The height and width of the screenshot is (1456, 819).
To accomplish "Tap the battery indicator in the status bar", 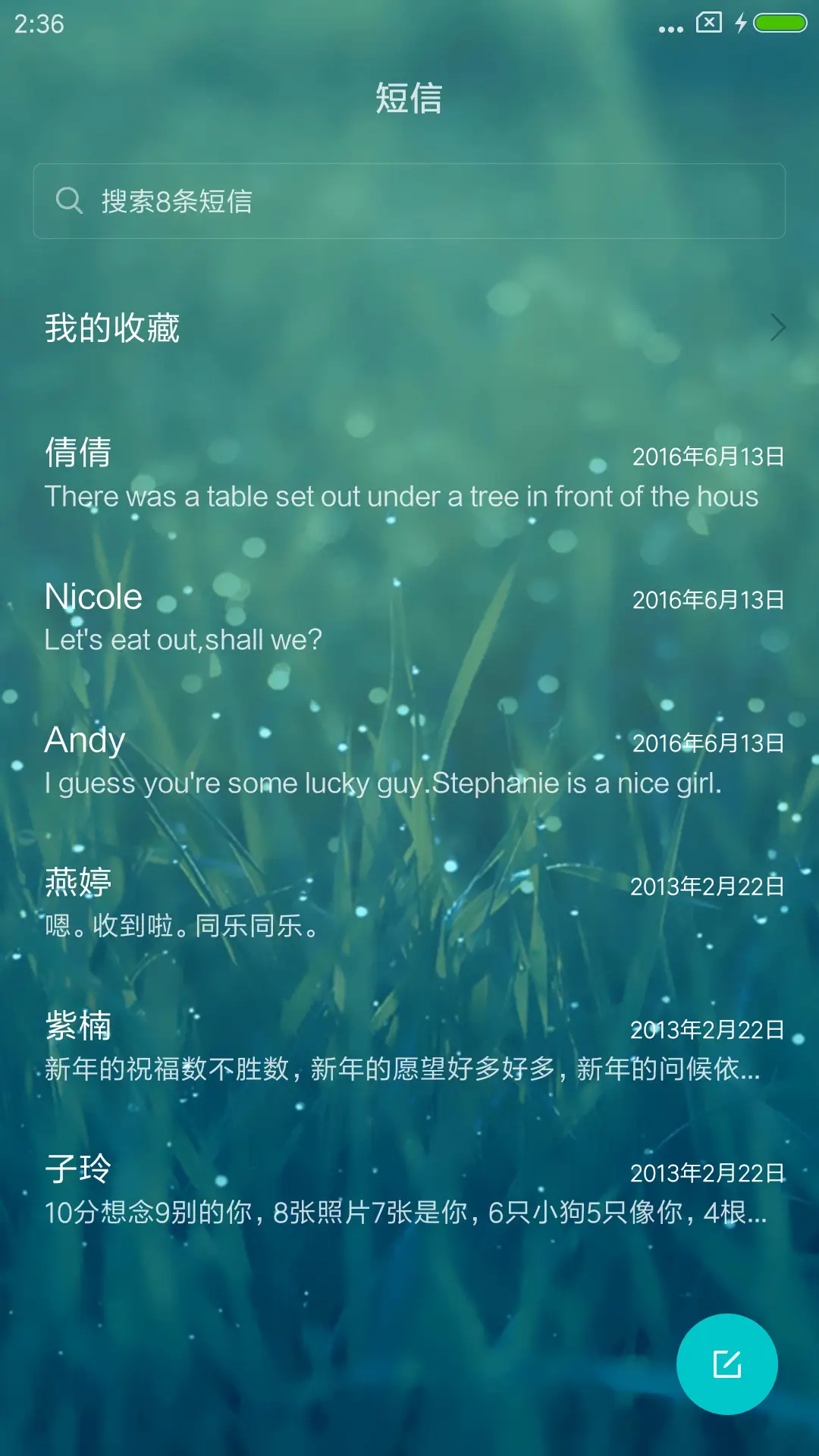I will [x=781, y=24].
